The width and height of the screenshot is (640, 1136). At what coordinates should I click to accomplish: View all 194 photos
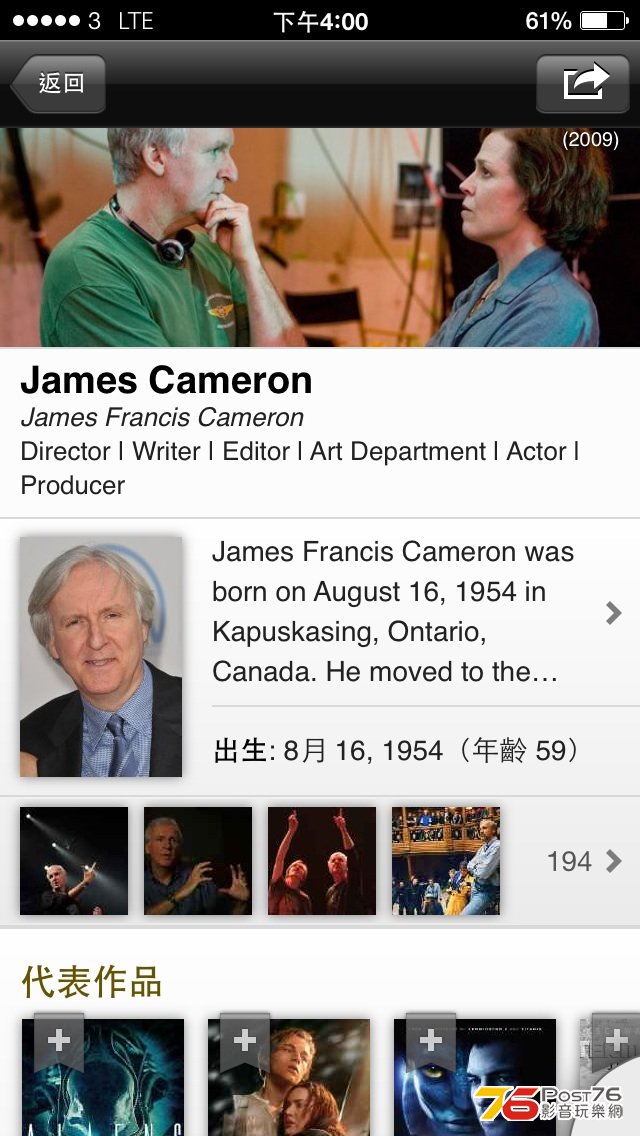click(584, 861)
